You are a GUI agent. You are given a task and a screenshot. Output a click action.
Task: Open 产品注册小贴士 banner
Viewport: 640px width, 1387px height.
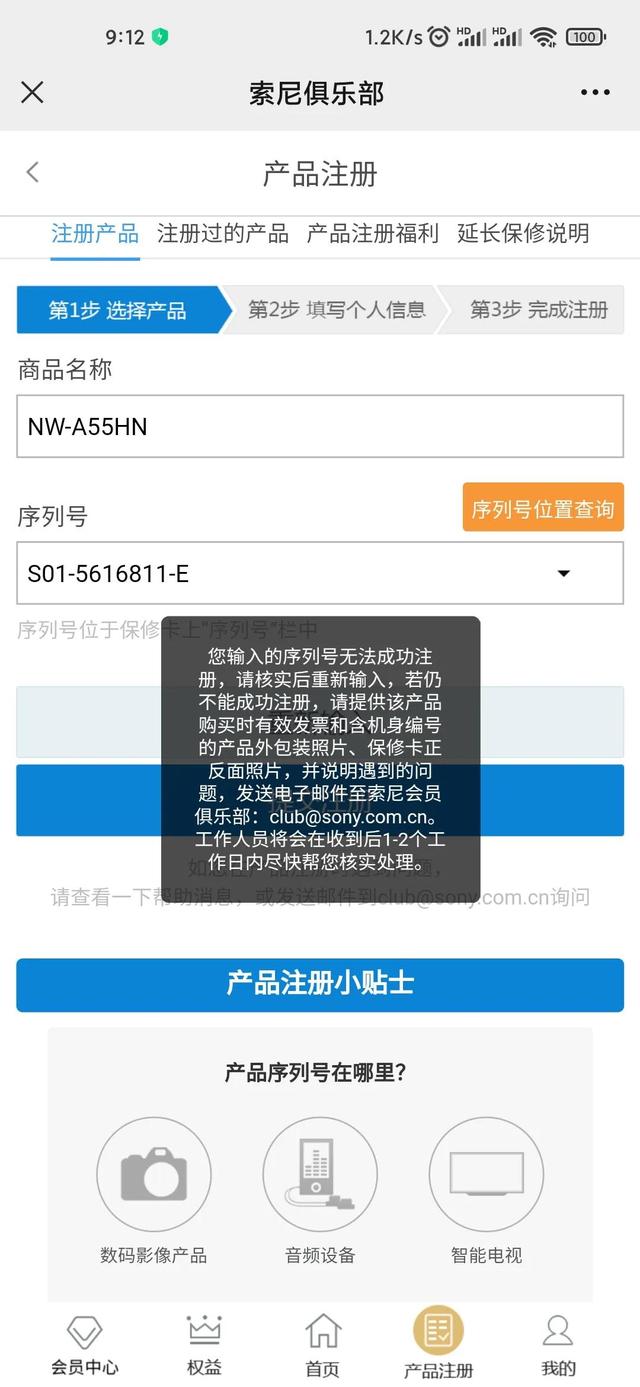pyautogui.click(x=320, y=985)
